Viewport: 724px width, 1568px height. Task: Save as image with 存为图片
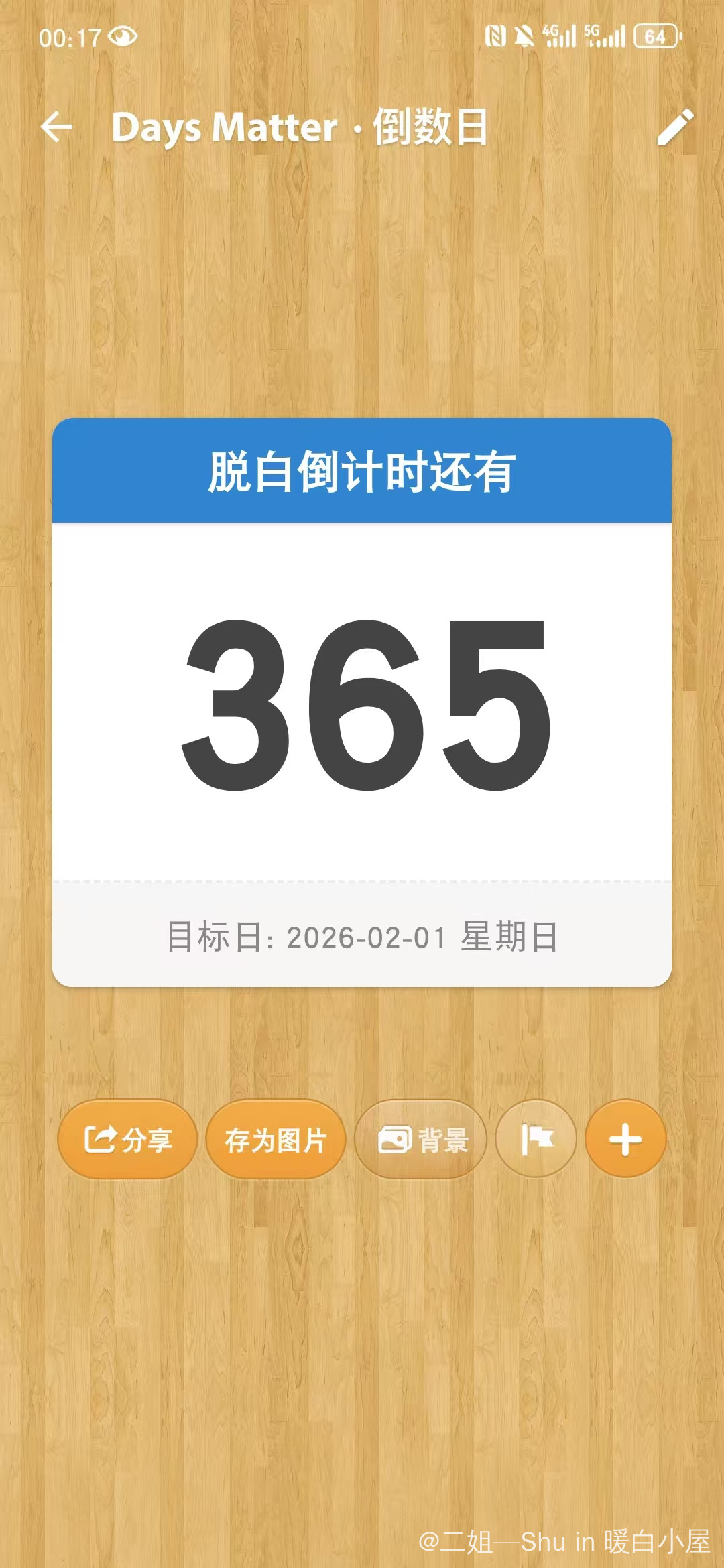[x=276, y=1139]
